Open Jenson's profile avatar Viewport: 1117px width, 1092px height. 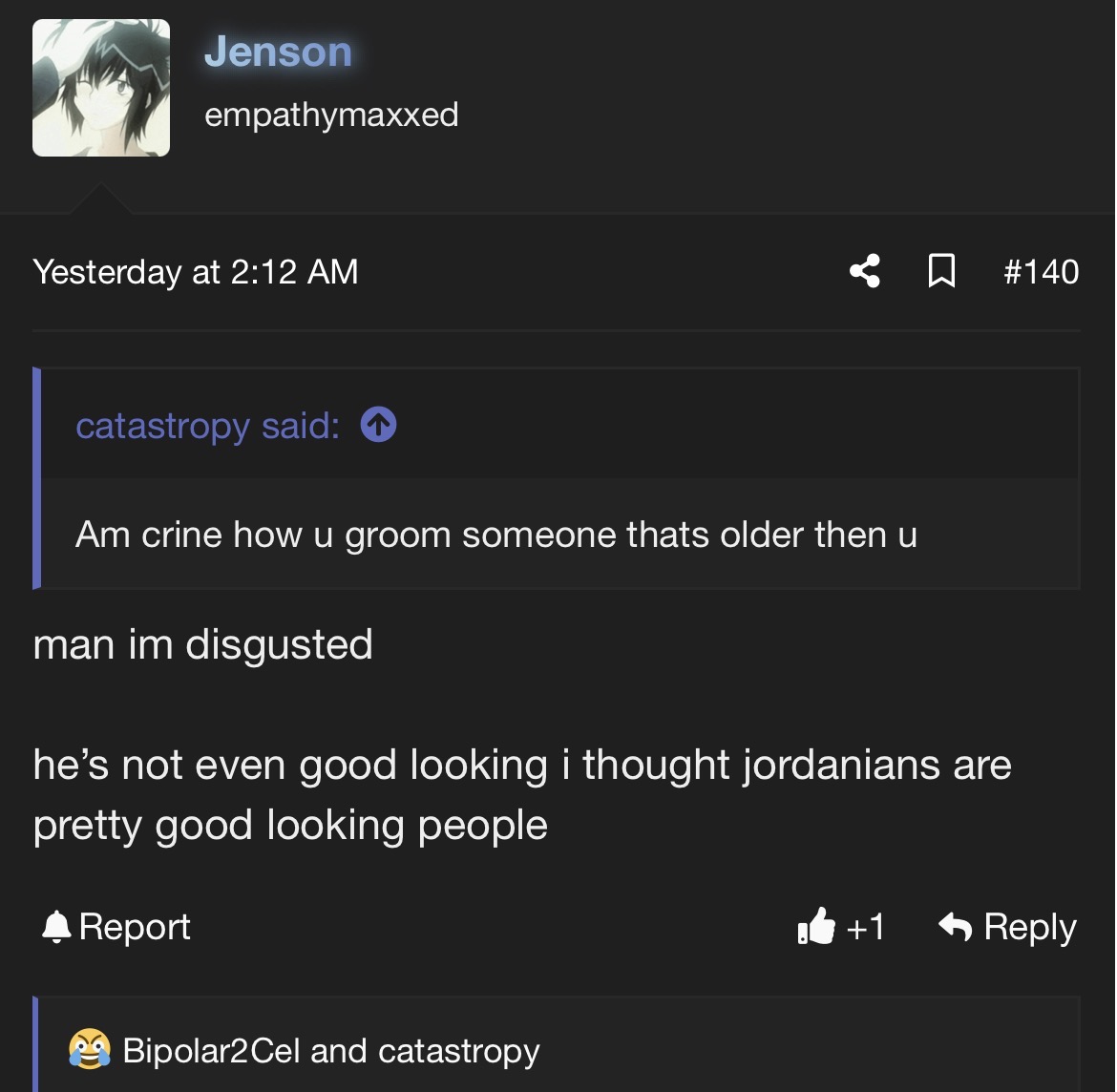101,88
